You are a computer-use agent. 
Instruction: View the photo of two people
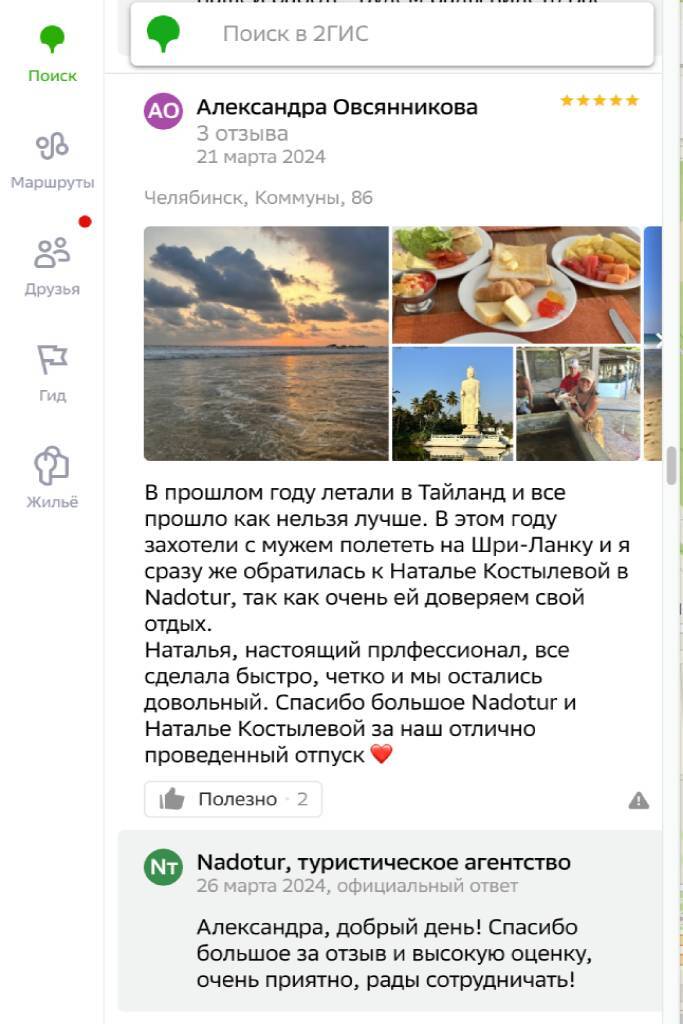tap(577, 403)
